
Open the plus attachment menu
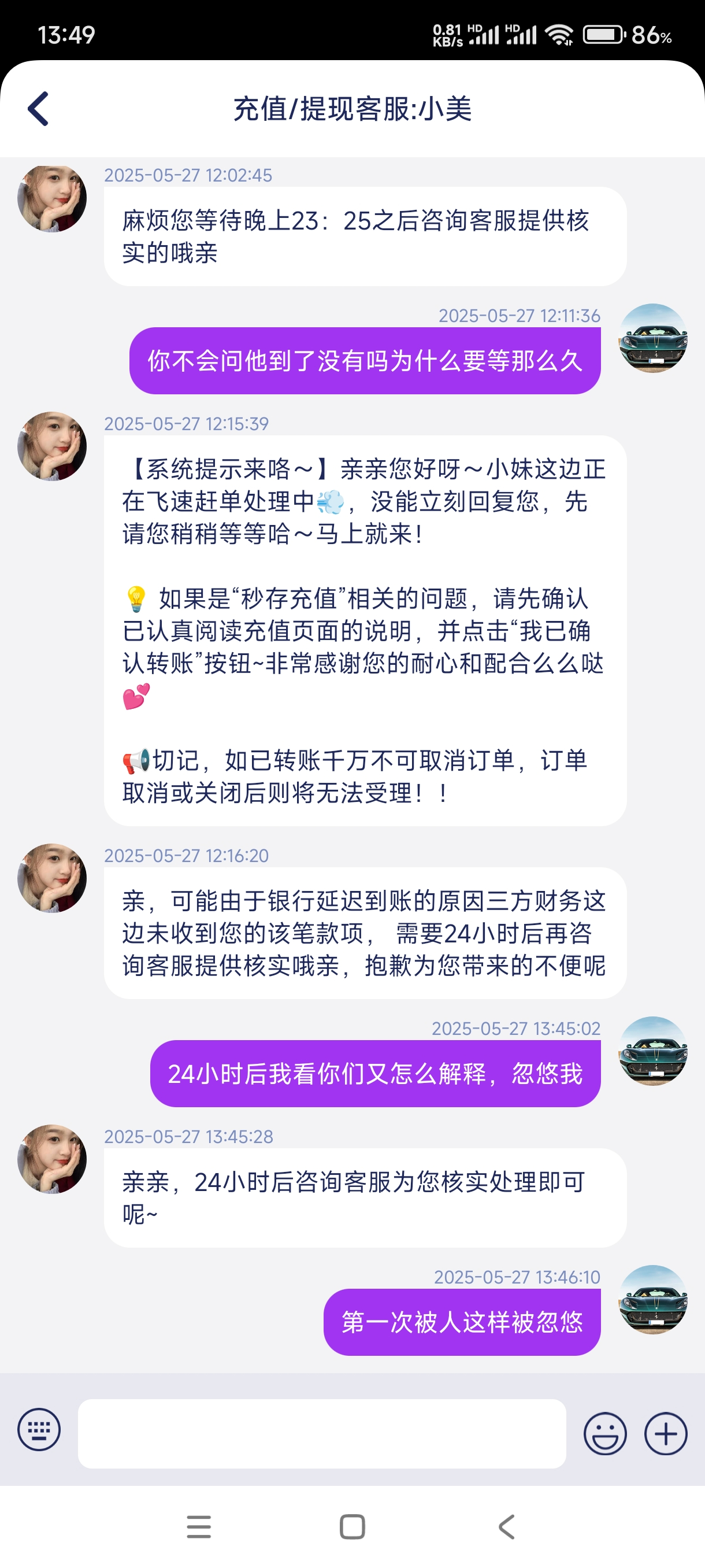point(666,1433)
